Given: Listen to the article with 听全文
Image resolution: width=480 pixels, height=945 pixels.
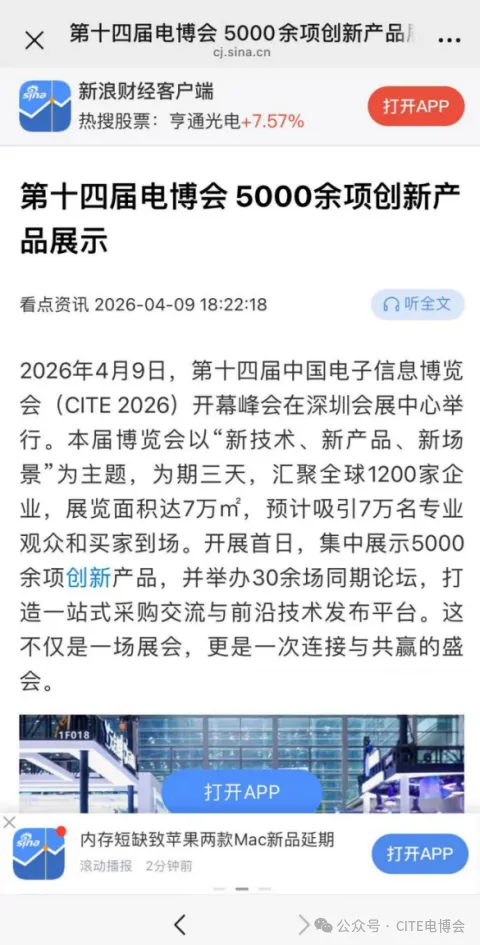Looking at the screenshot, I should point(417,304).
